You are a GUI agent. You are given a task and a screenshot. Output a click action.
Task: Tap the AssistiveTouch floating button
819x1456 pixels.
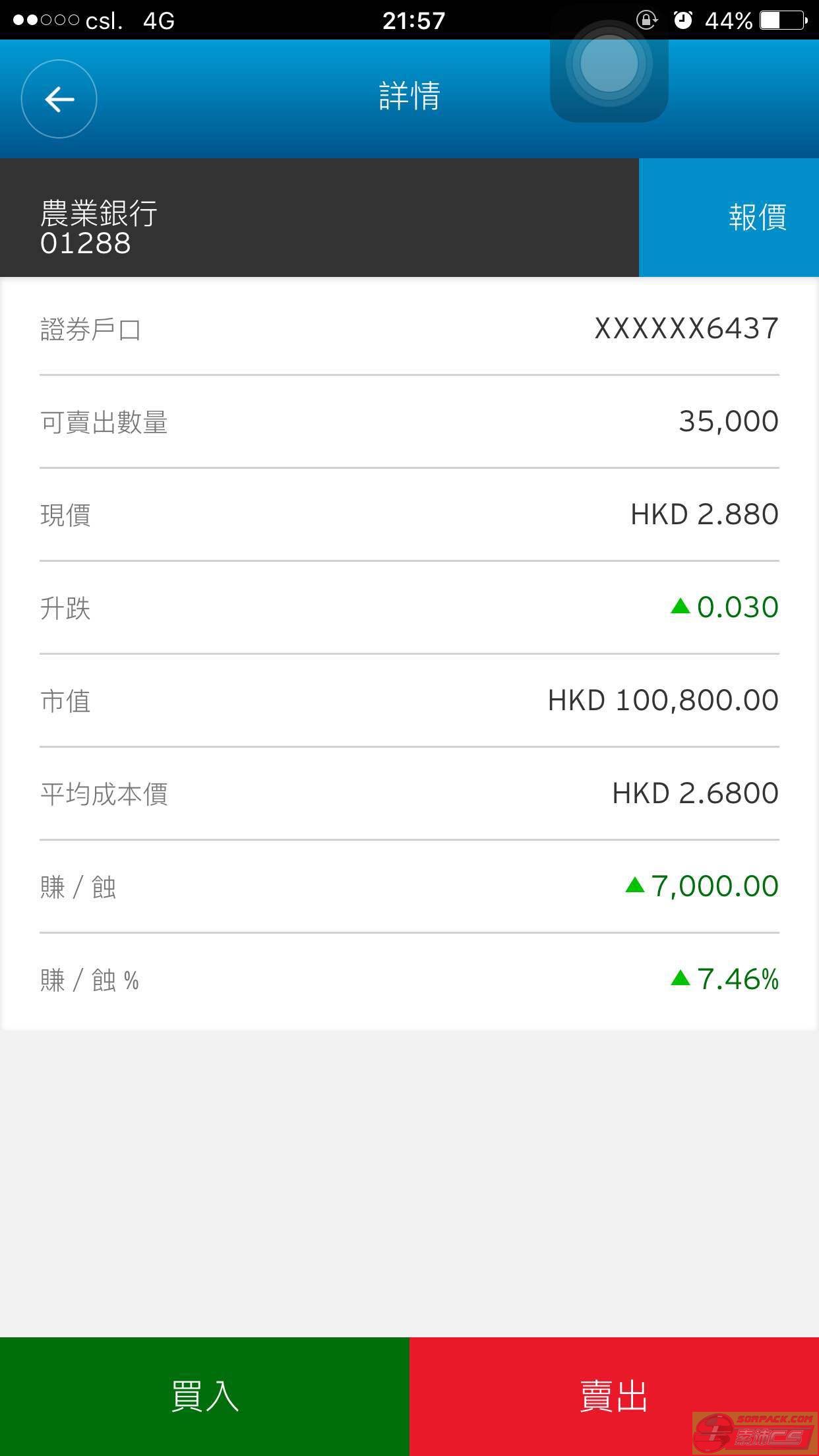[609, 64]
